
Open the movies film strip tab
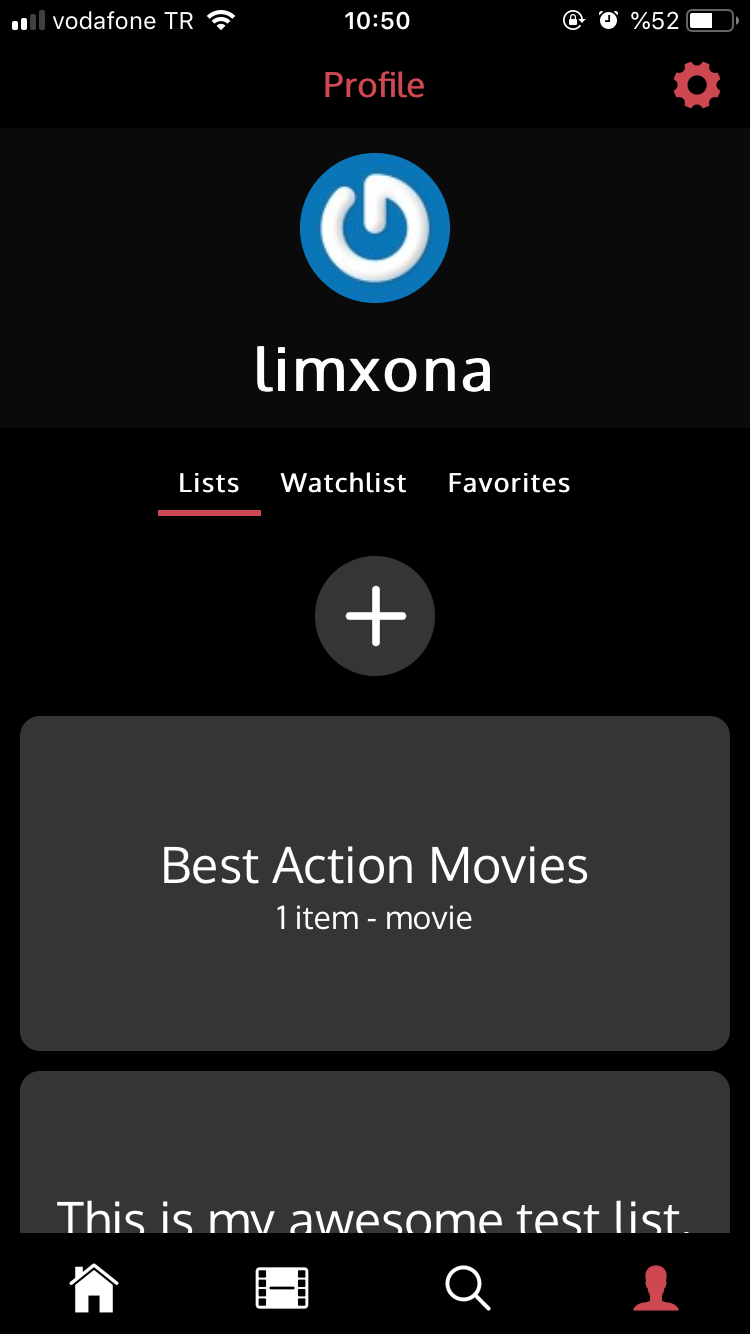pos(281,1287)
